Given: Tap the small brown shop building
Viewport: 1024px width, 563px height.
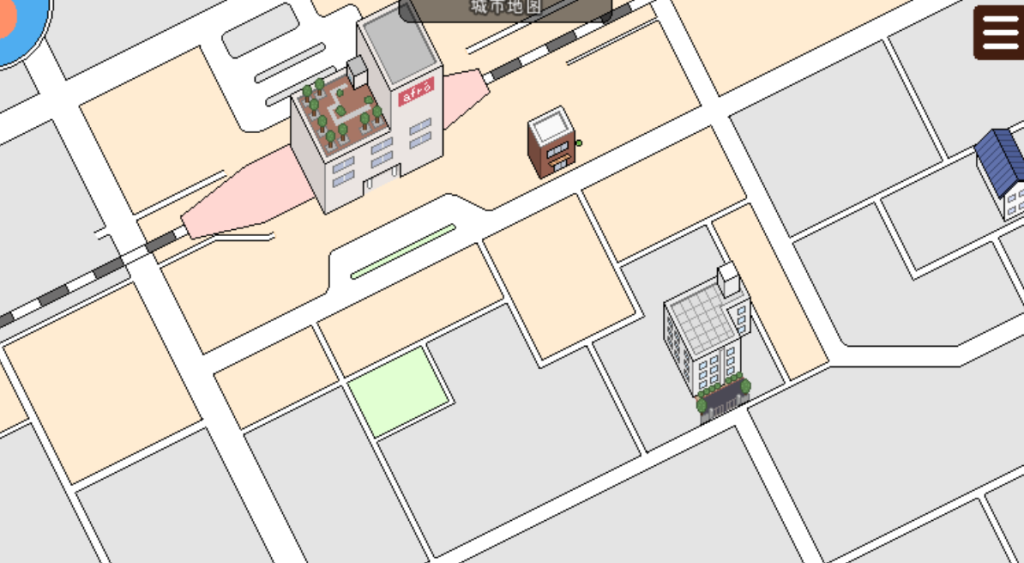Looking at the screenshot, I should pos(550,144).
